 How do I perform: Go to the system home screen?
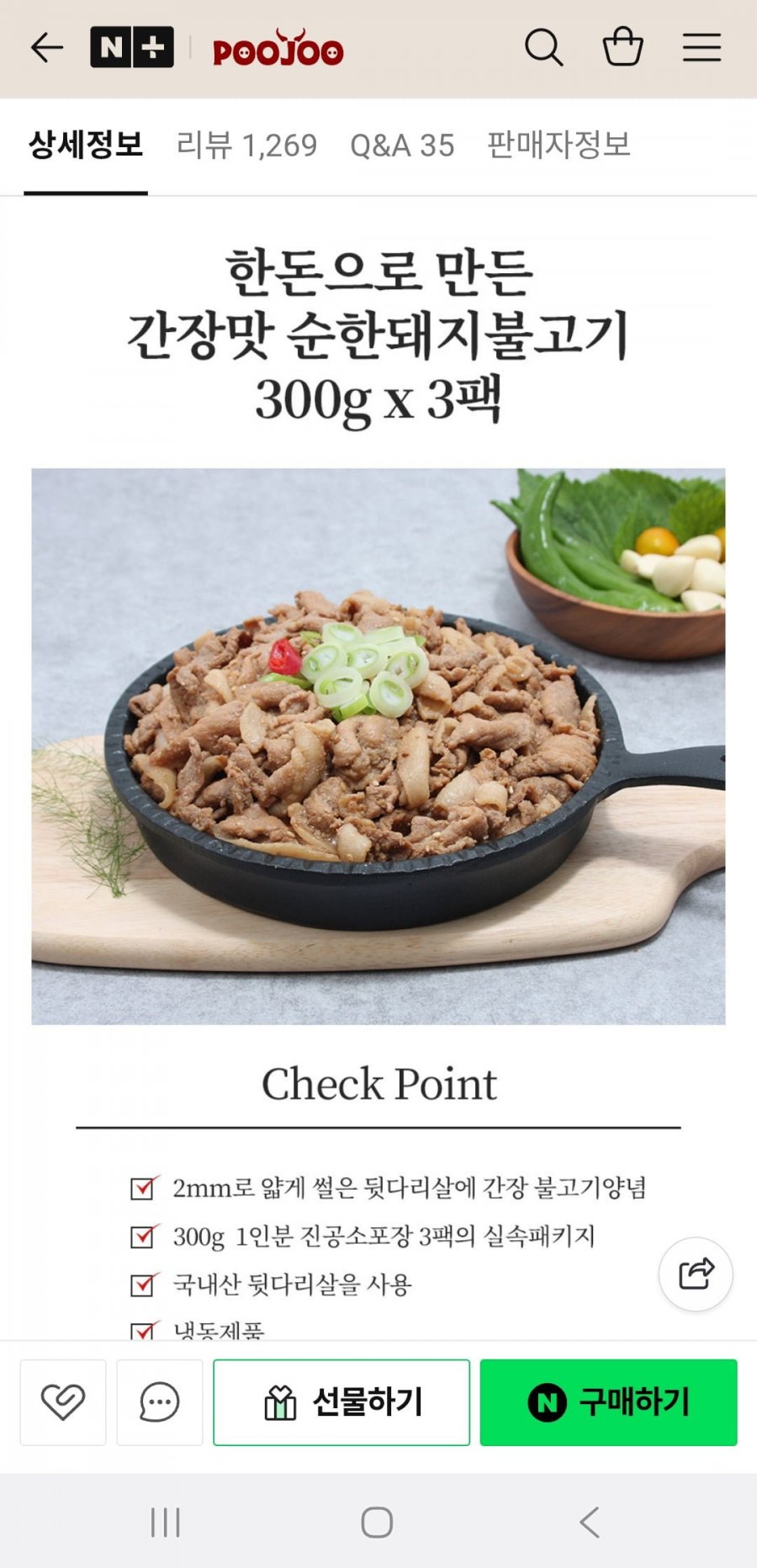pos(377,1522)
